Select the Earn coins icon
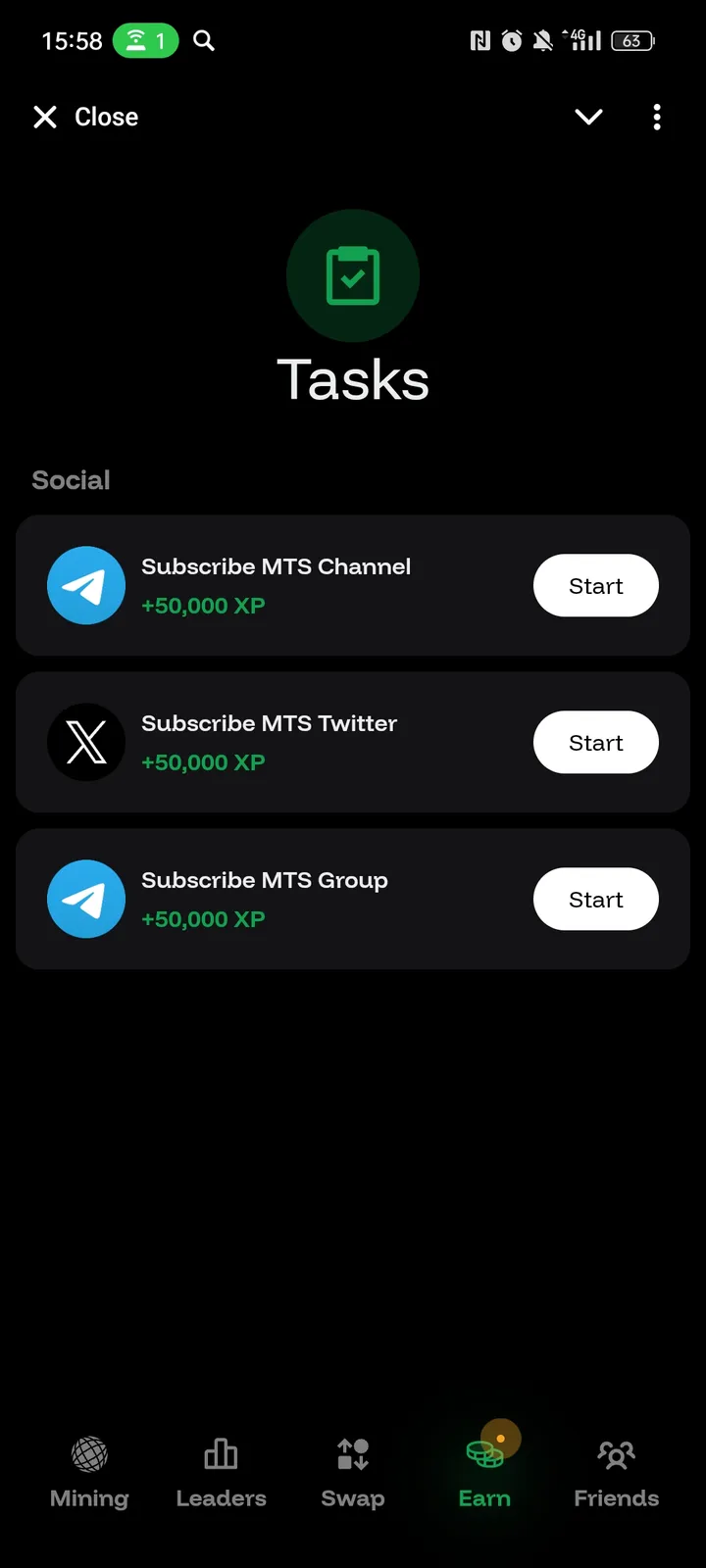Screen dimensions: 706x1568 [x=484, y=1453]
